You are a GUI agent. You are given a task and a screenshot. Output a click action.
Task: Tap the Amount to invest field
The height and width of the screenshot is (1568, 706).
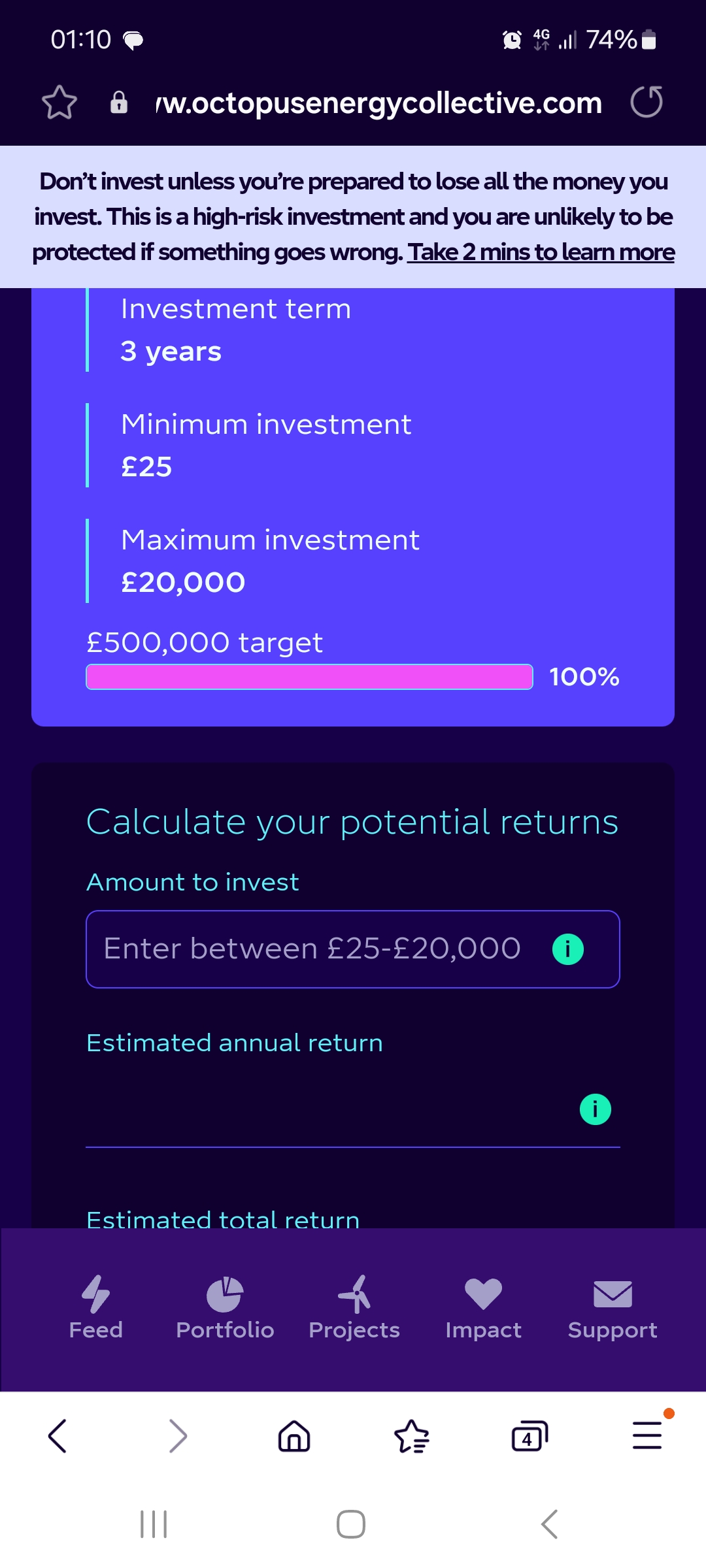click(353, 949)
